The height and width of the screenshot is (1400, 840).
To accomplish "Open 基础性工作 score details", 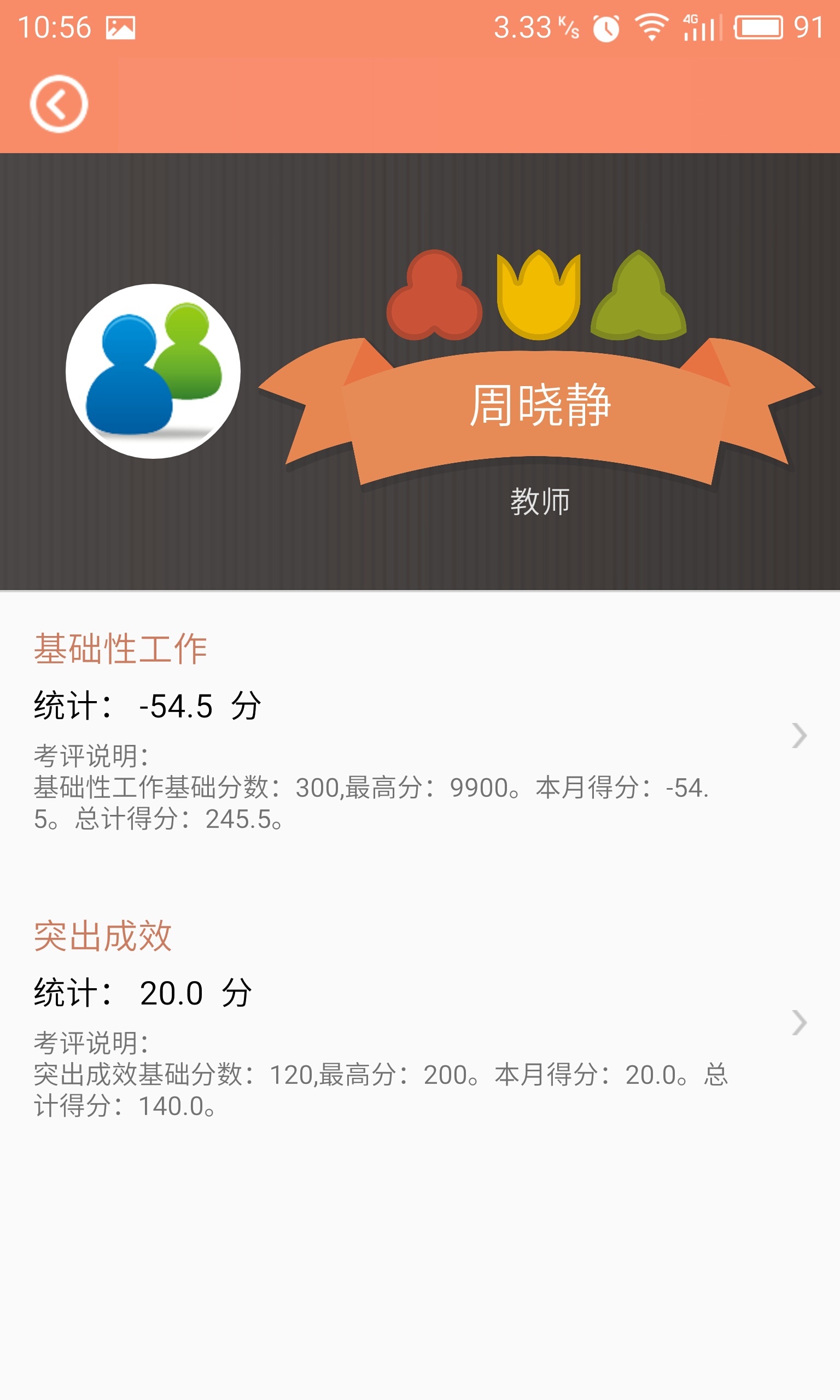I will (798, 735).
